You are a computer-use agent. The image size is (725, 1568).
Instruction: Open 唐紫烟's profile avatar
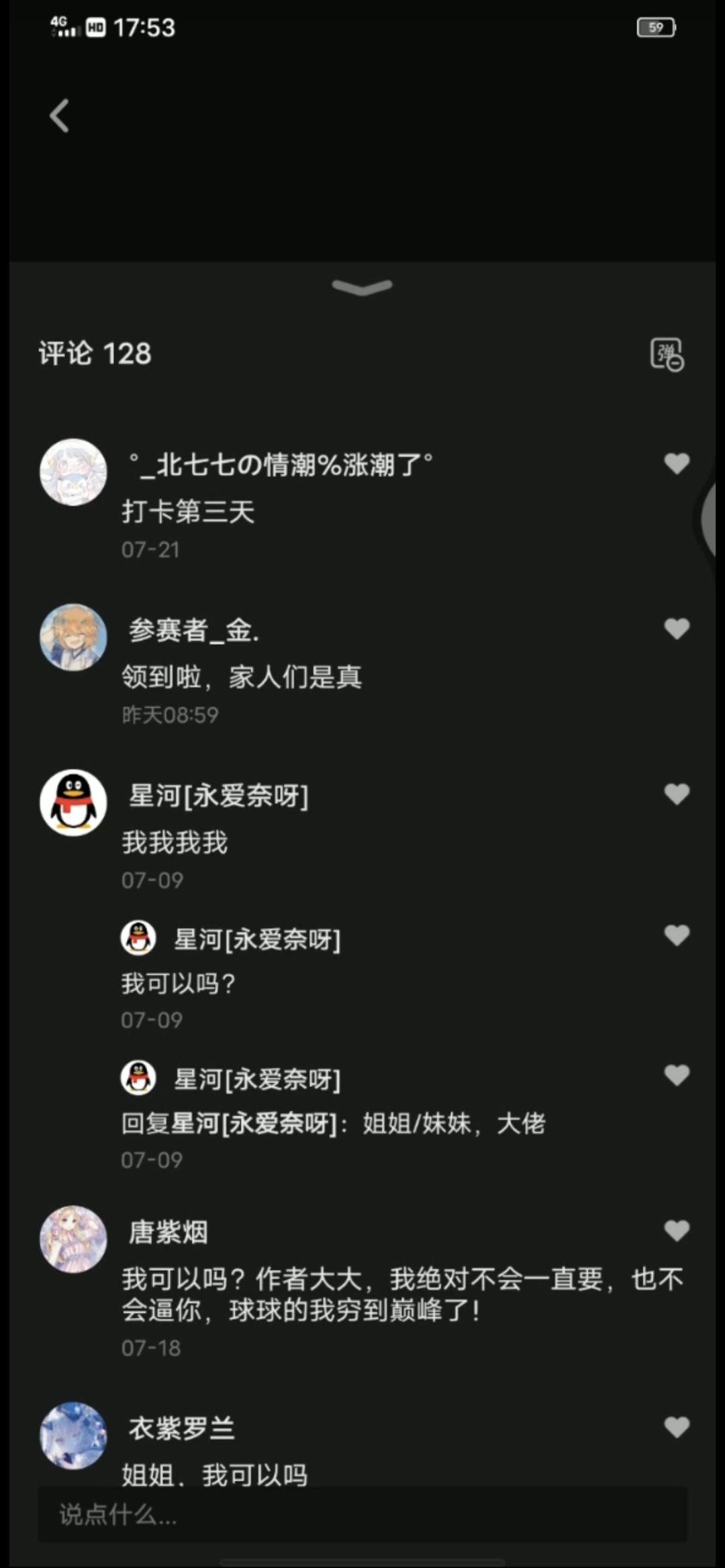pyautogui.click(x=73, y=1239)
